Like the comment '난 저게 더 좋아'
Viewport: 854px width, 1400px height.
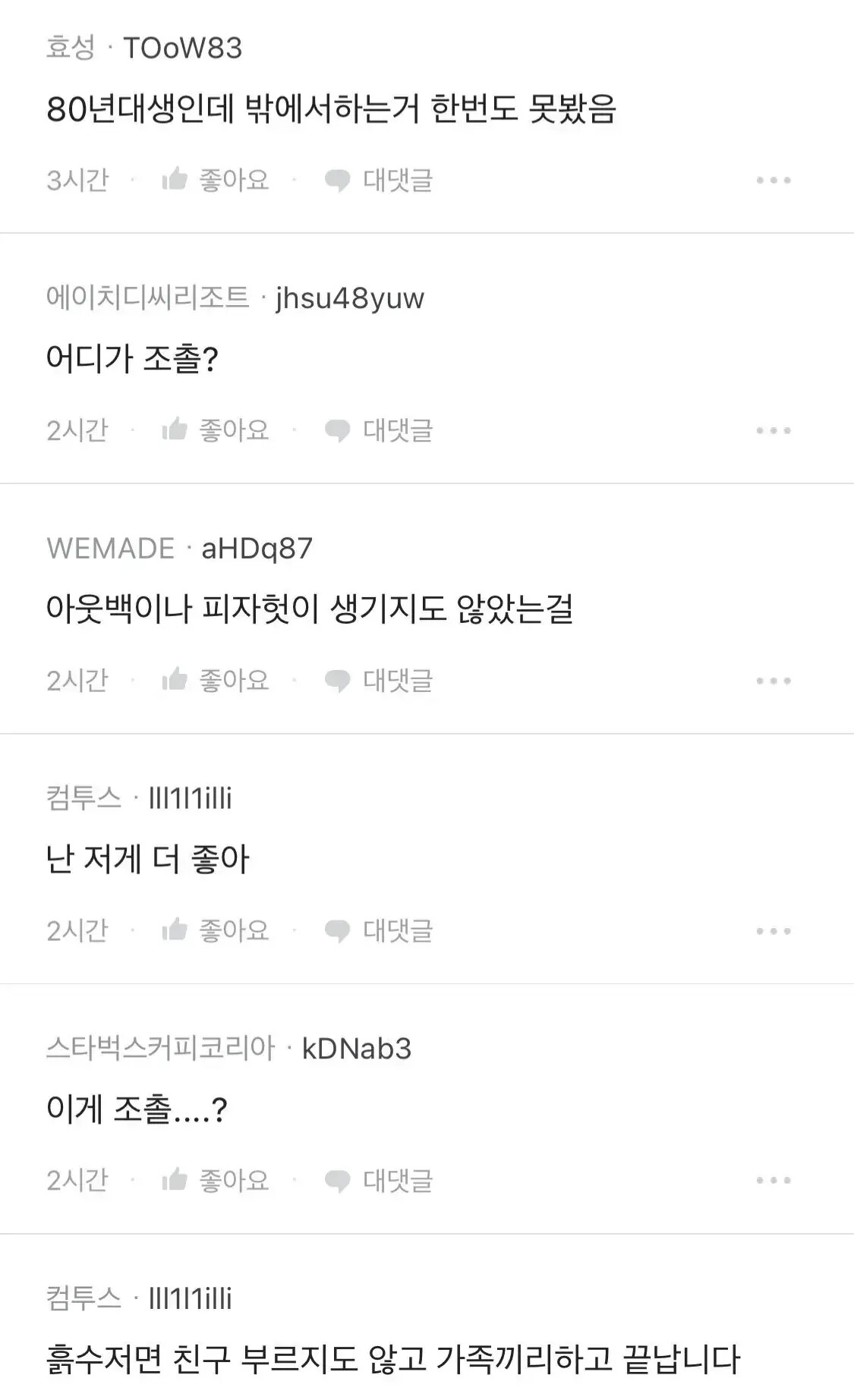pos(216,930)
